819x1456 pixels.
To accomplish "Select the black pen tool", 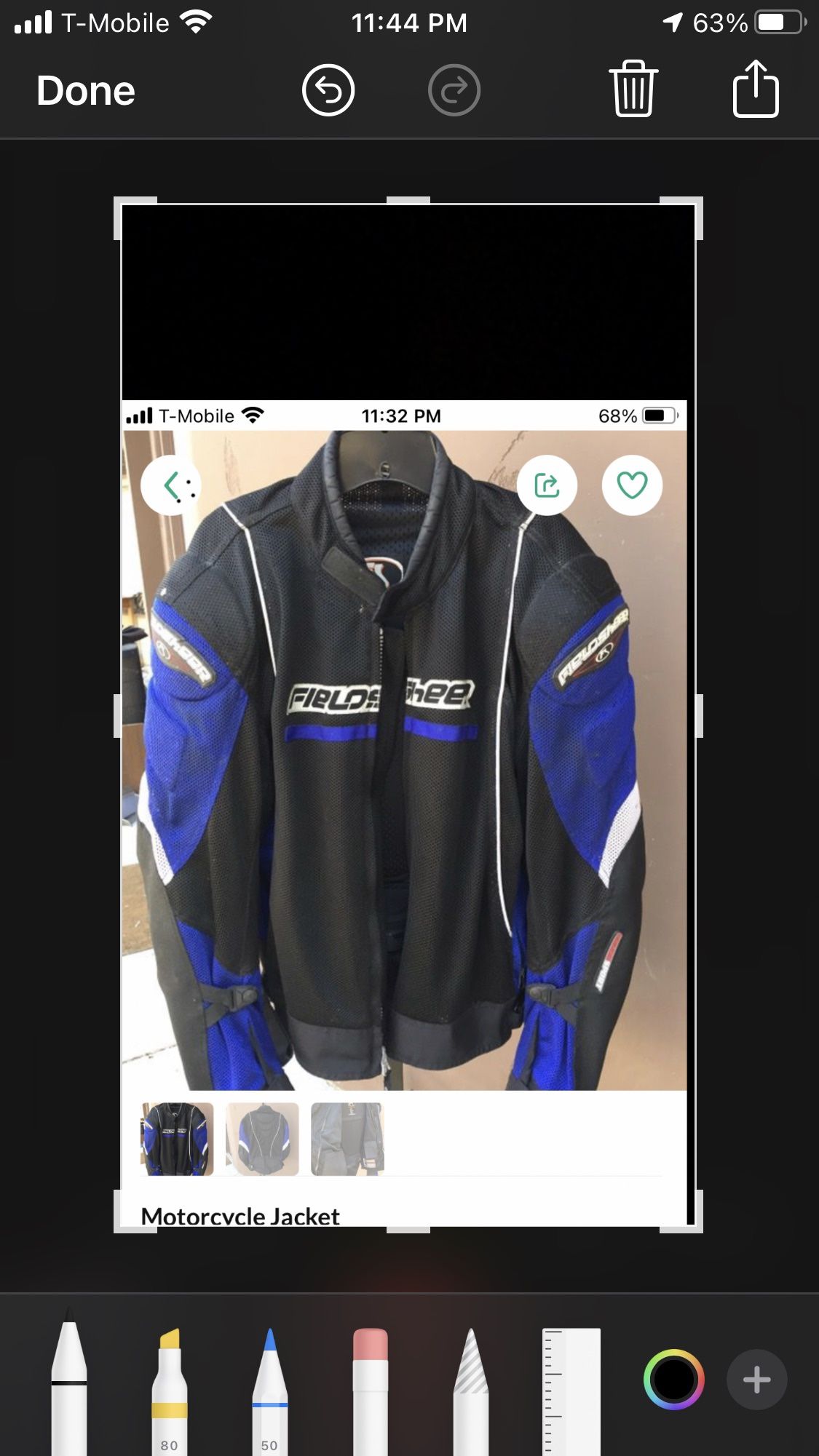I will pyautogui.click(x=69, y=1383).
